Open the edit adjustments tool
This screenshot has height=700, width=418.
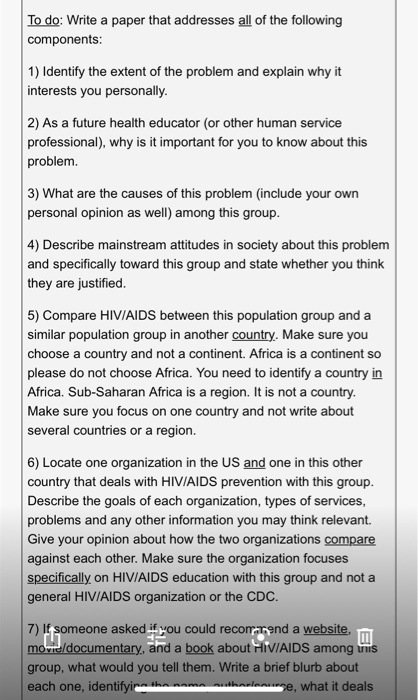[x=157, y=637]
